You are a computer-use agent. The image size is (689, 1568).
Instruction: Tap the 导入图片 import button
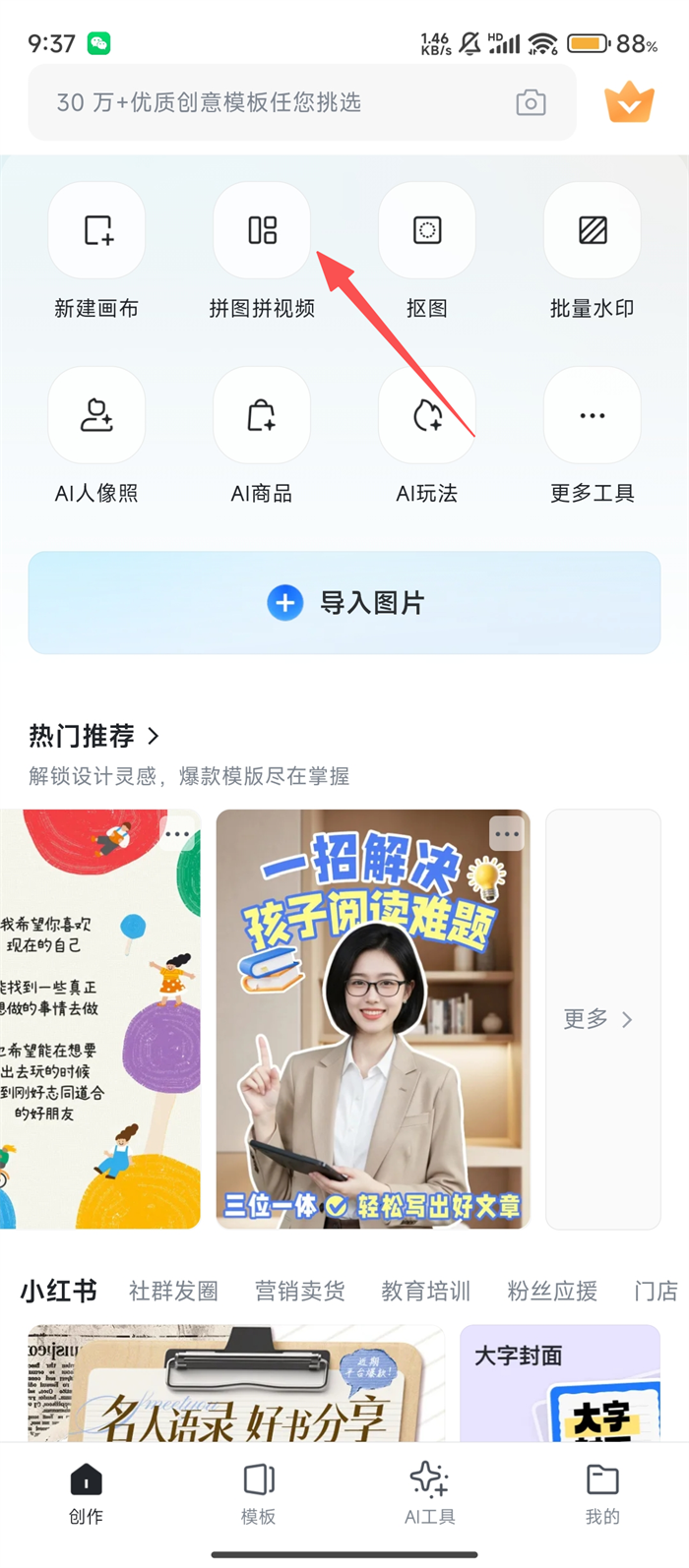point(344,603)
